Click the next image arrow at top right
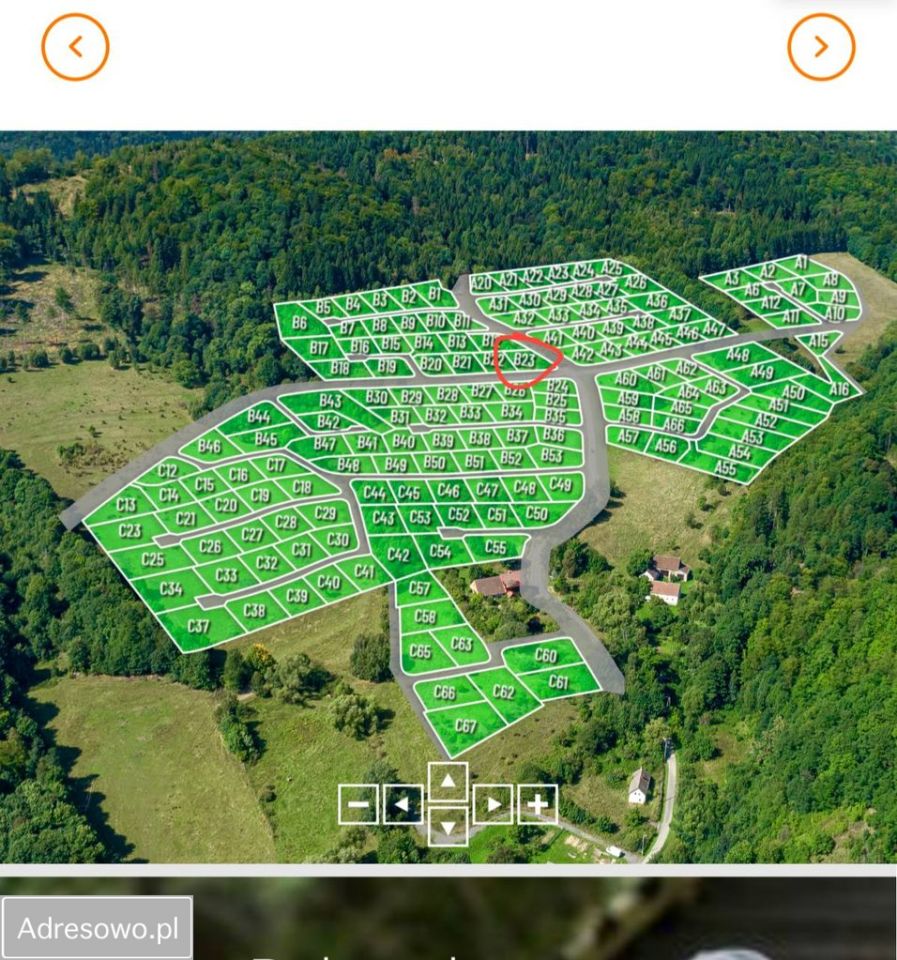 coord(822,44)
